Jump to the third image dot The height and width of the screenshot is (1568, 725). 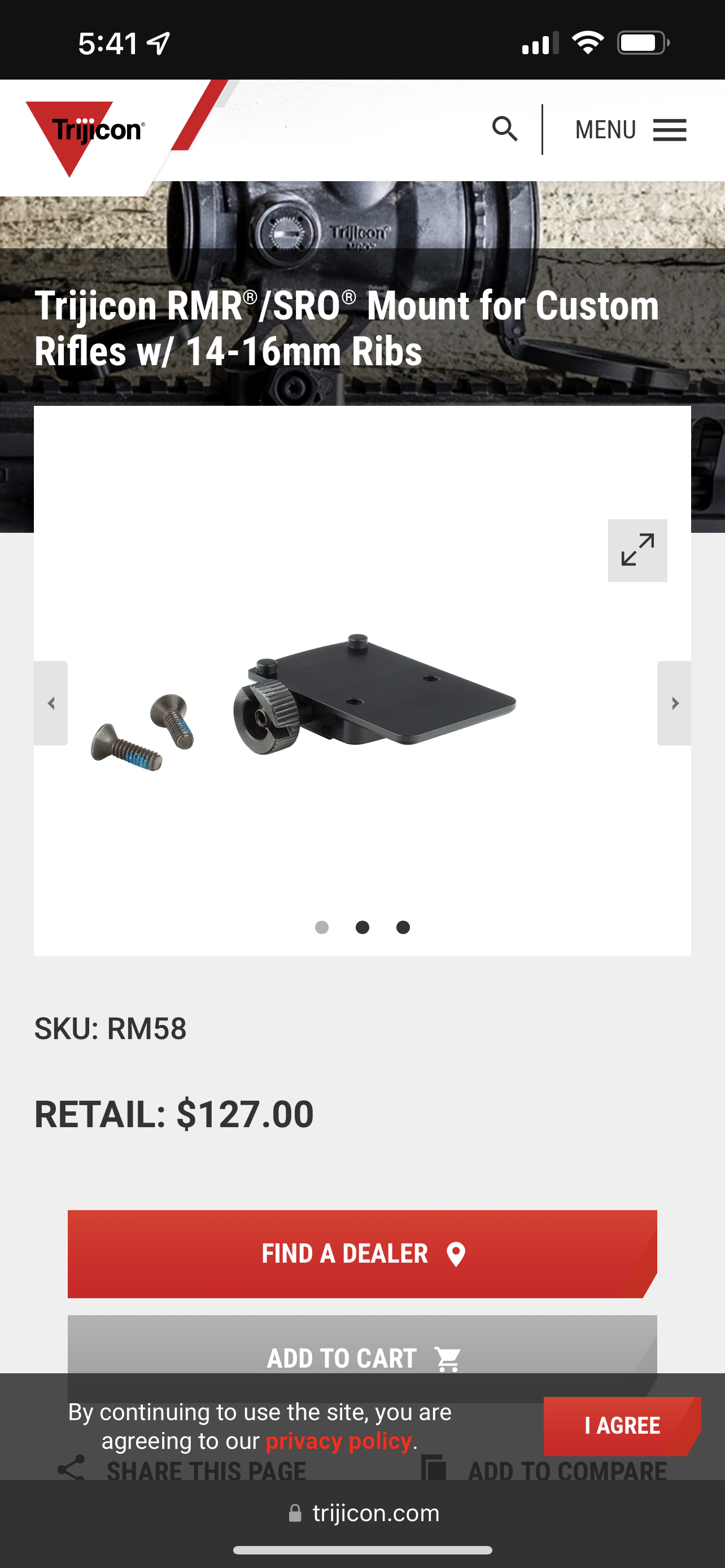coord(403,927)
